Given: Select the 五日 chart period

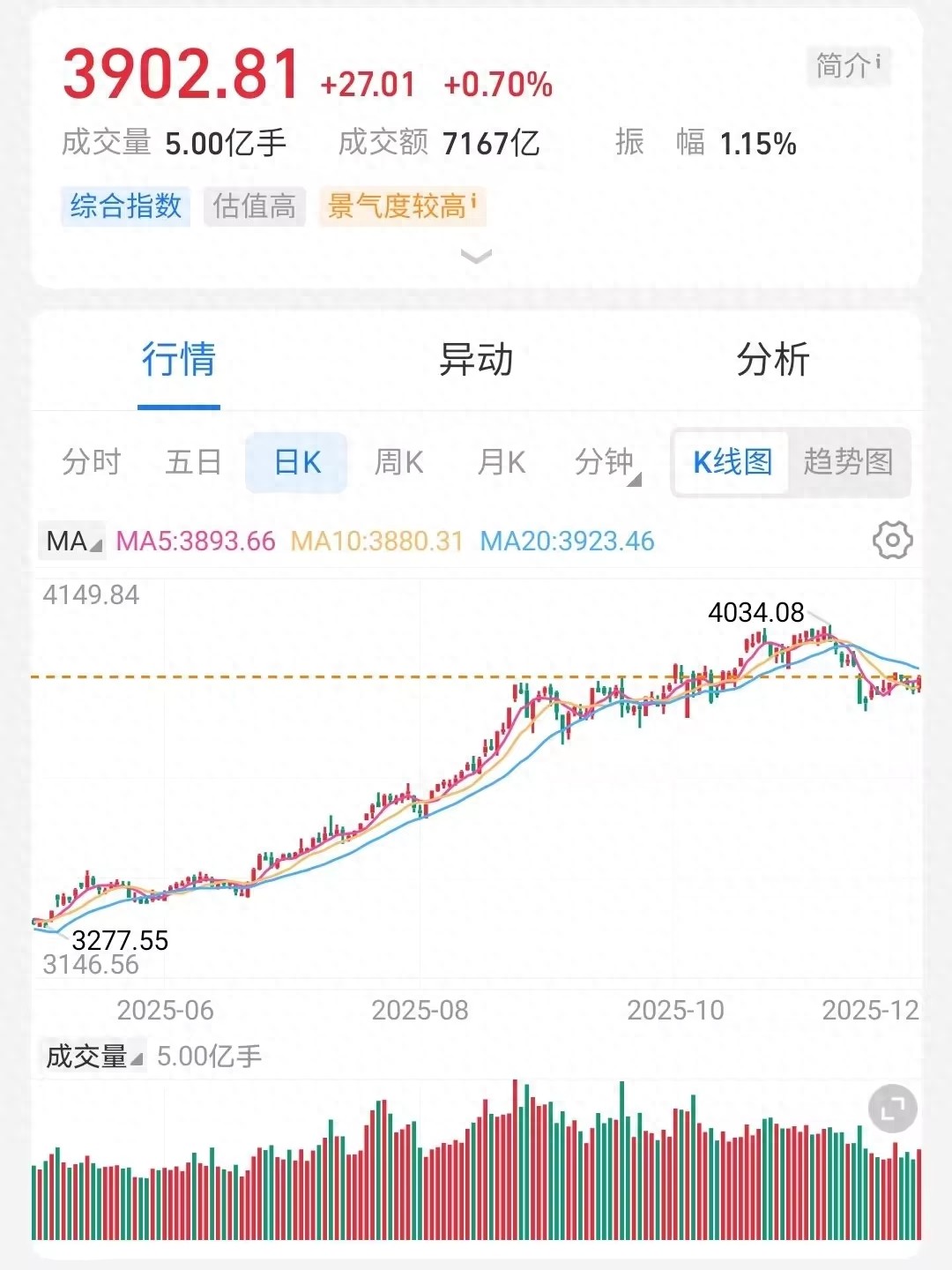Looking at the screenshot, I should (193, 461).
